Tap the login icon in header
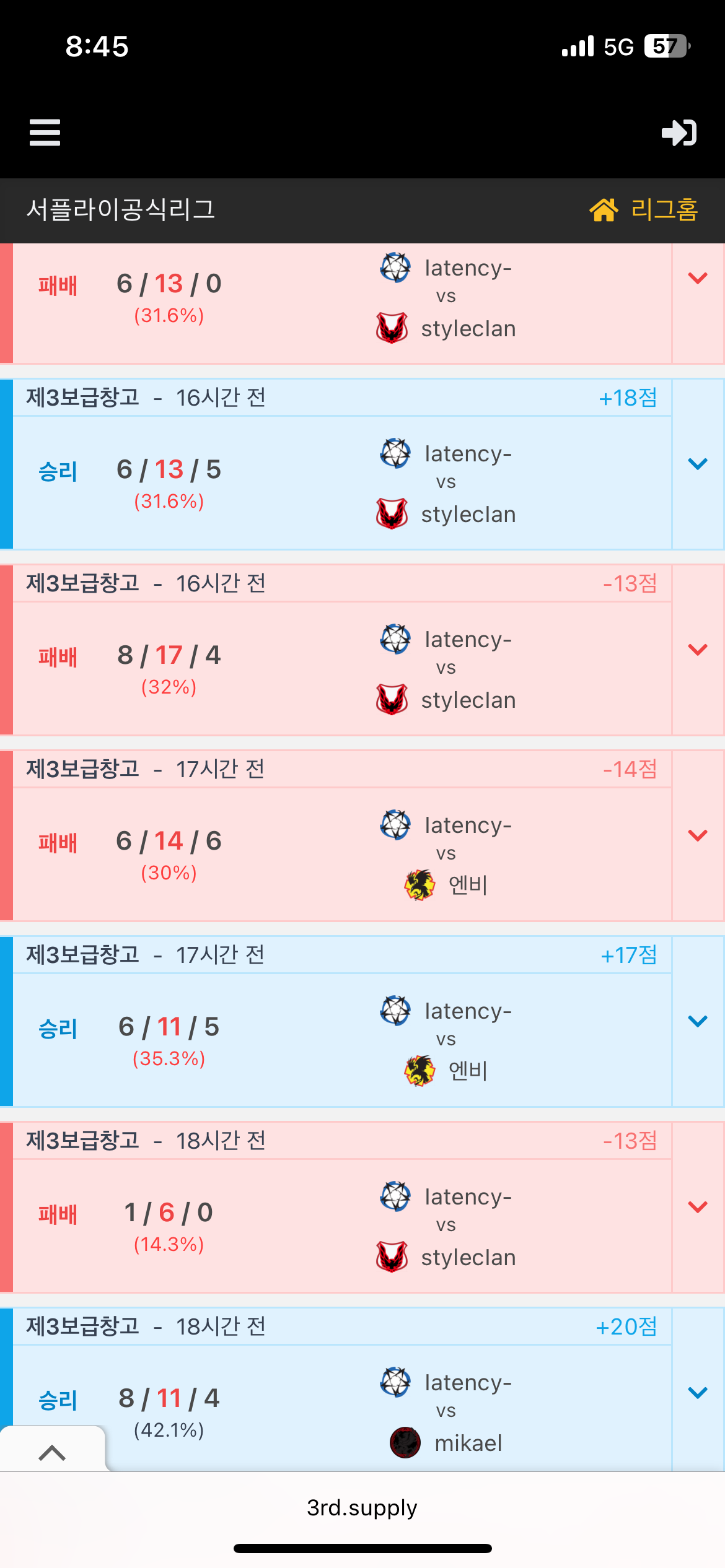Image resolution: width=725 pixels, height=1568 pixels. tap(679, 133)
